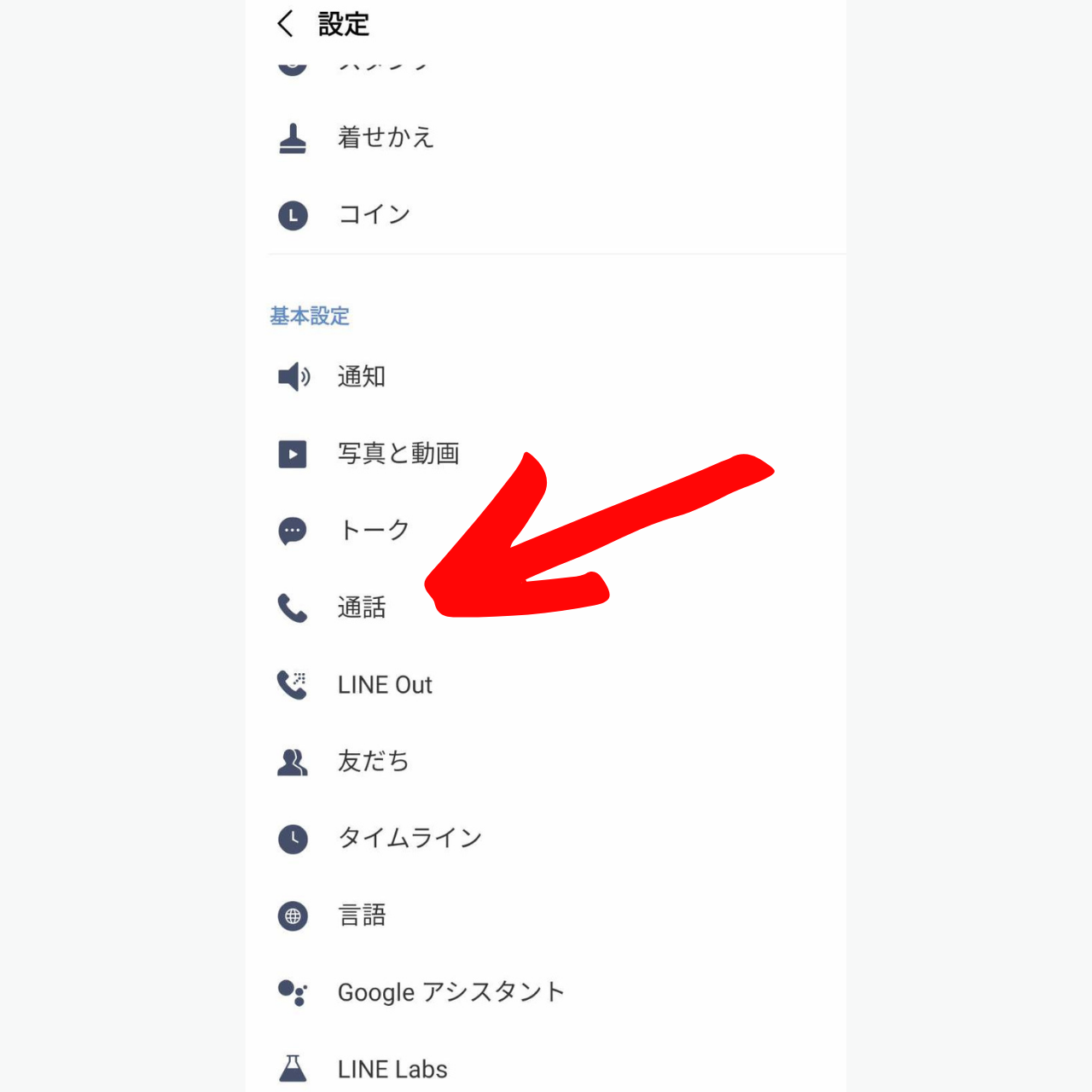Open the 通話 call settings
Screen dimensions: 1092x1092
click(x=361, y=607)
